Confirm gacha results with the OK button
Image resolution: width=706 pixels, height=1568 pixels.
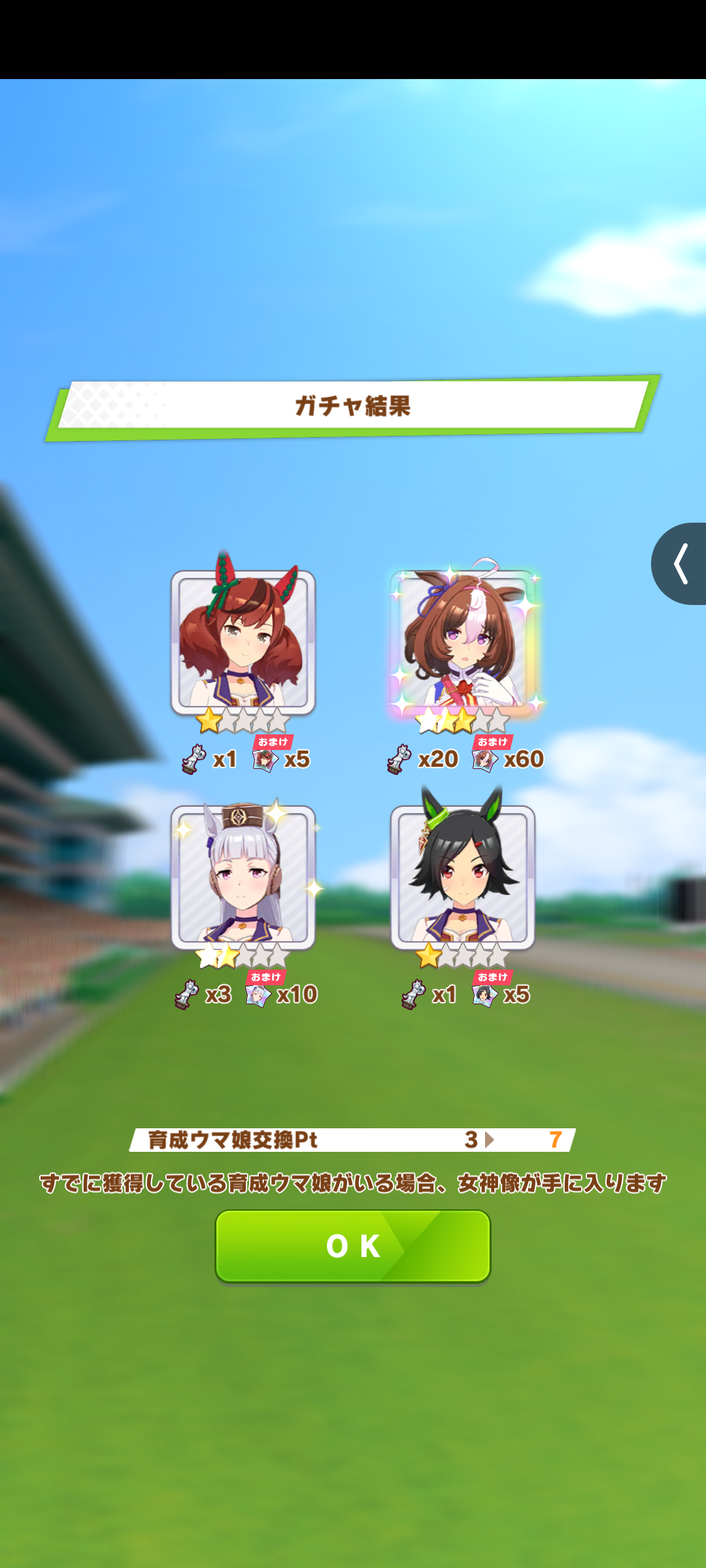tap(353, 1246)
